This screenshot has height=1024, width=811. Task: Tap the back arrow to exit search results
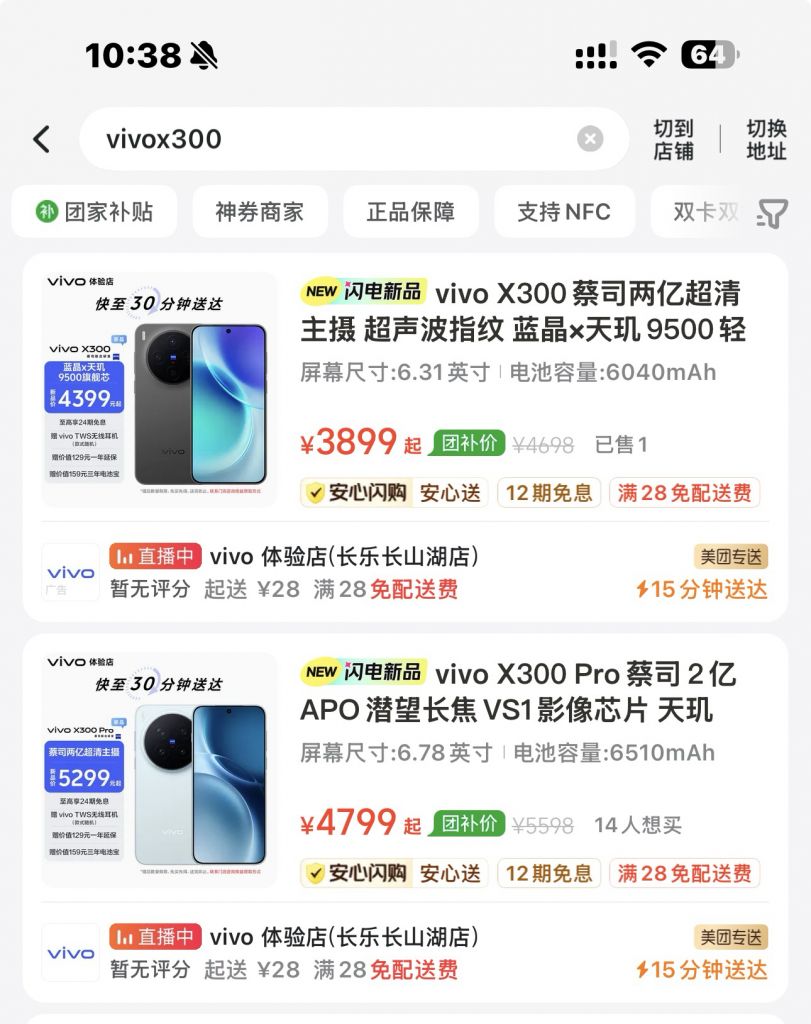coord(40,139)
